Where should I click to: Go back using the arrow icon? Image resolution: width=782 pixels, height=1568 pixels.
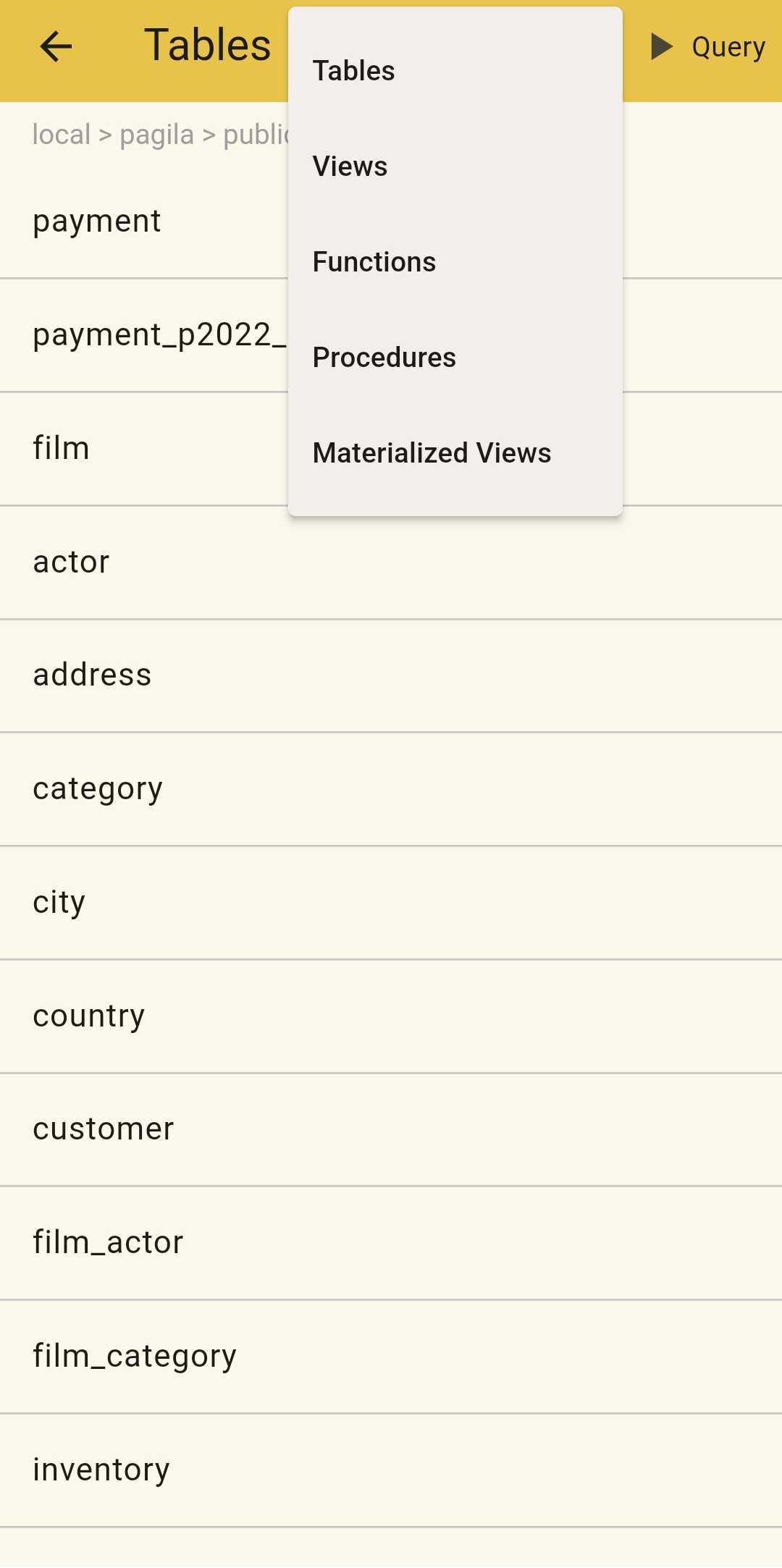tap(56, 47)
